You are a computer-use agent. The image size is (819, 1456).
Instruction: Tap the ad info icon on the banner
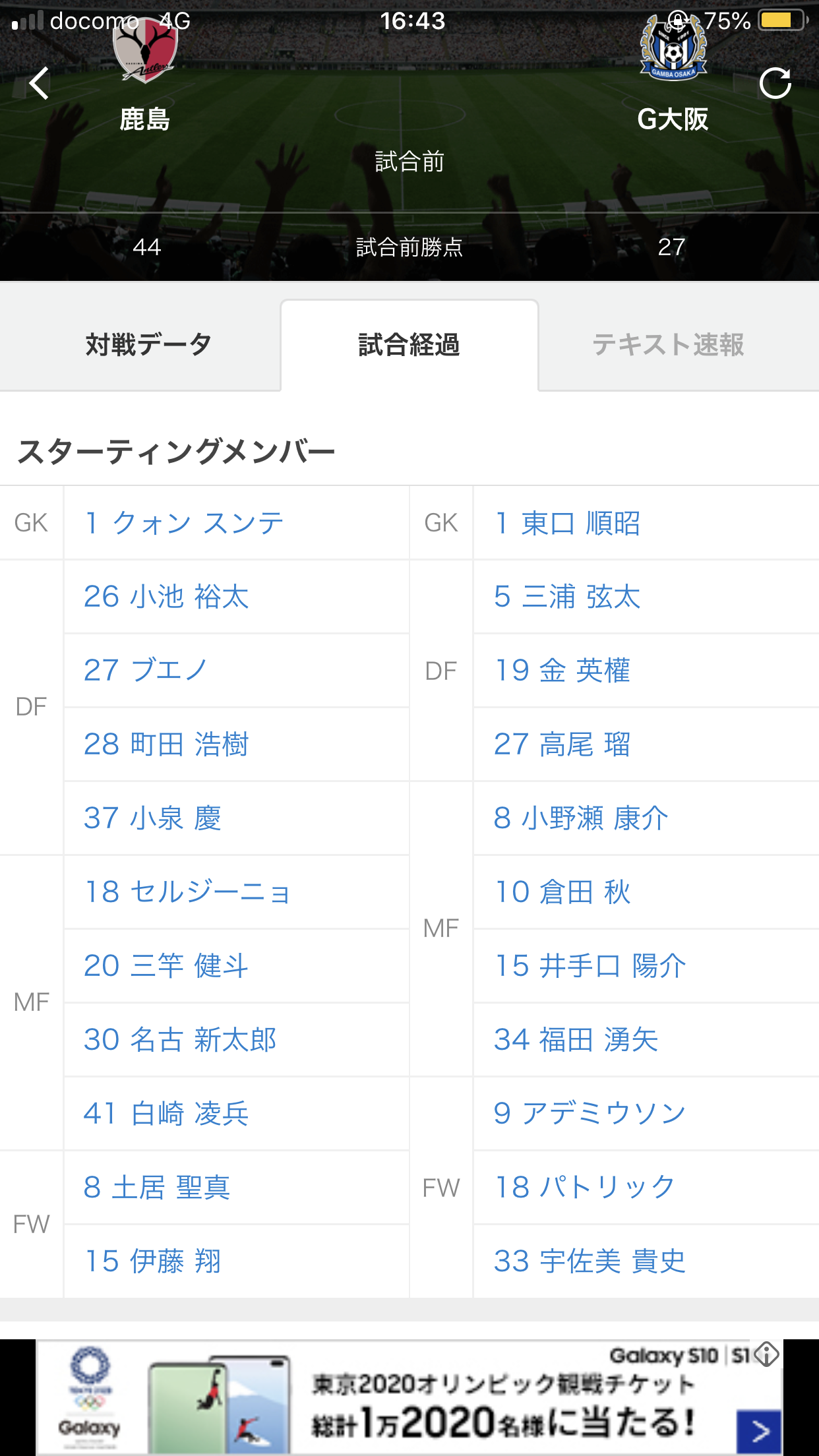(x=767, y=1354)
